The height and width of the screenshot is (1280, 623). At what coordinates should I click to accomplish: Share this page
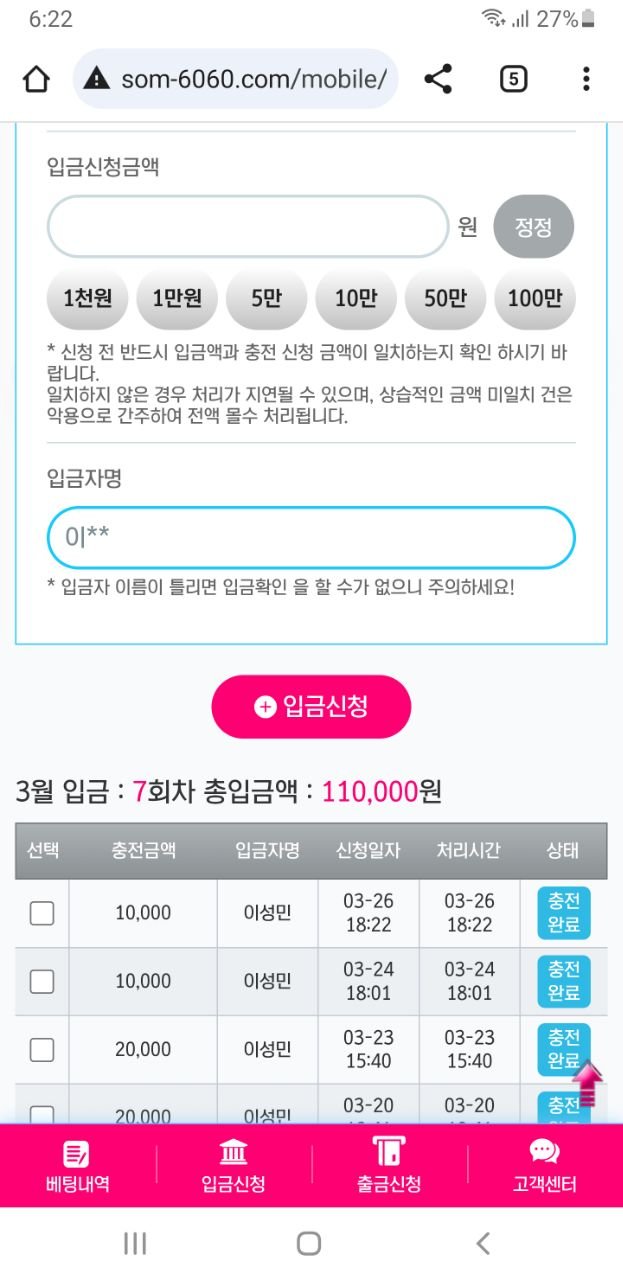click(x=438, y=80)
